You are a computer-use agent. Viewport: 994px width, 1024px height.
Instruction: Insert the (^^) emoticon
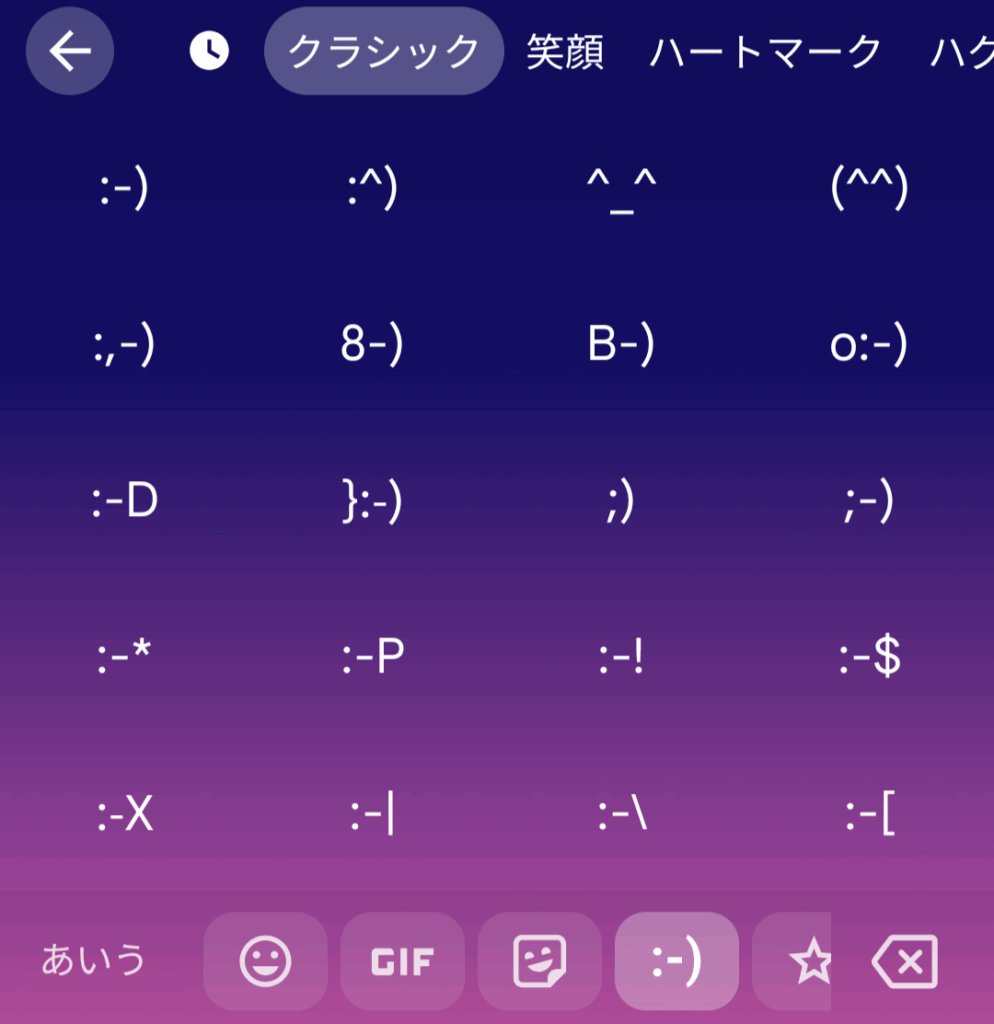pyautogui.click(x=869, y=190)
